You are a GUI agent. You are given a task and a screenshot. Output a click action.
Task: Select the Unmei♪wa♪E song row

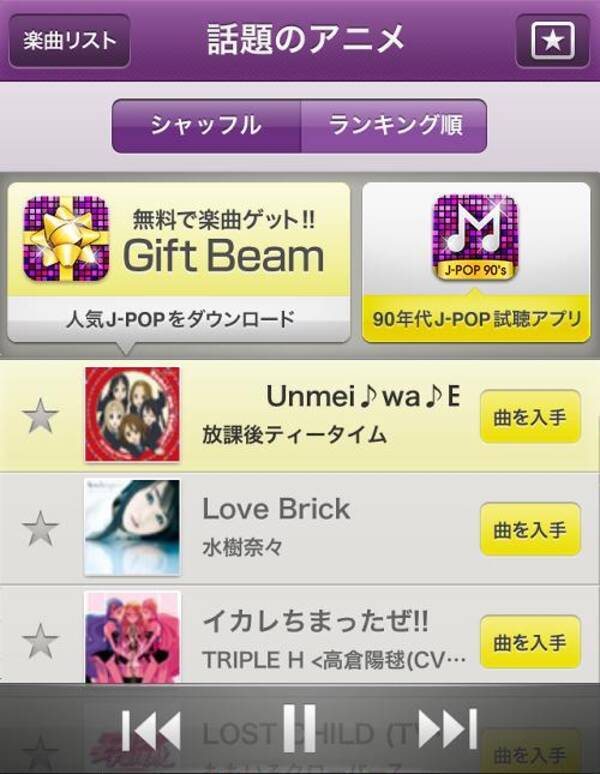click(x=330, y=416)
